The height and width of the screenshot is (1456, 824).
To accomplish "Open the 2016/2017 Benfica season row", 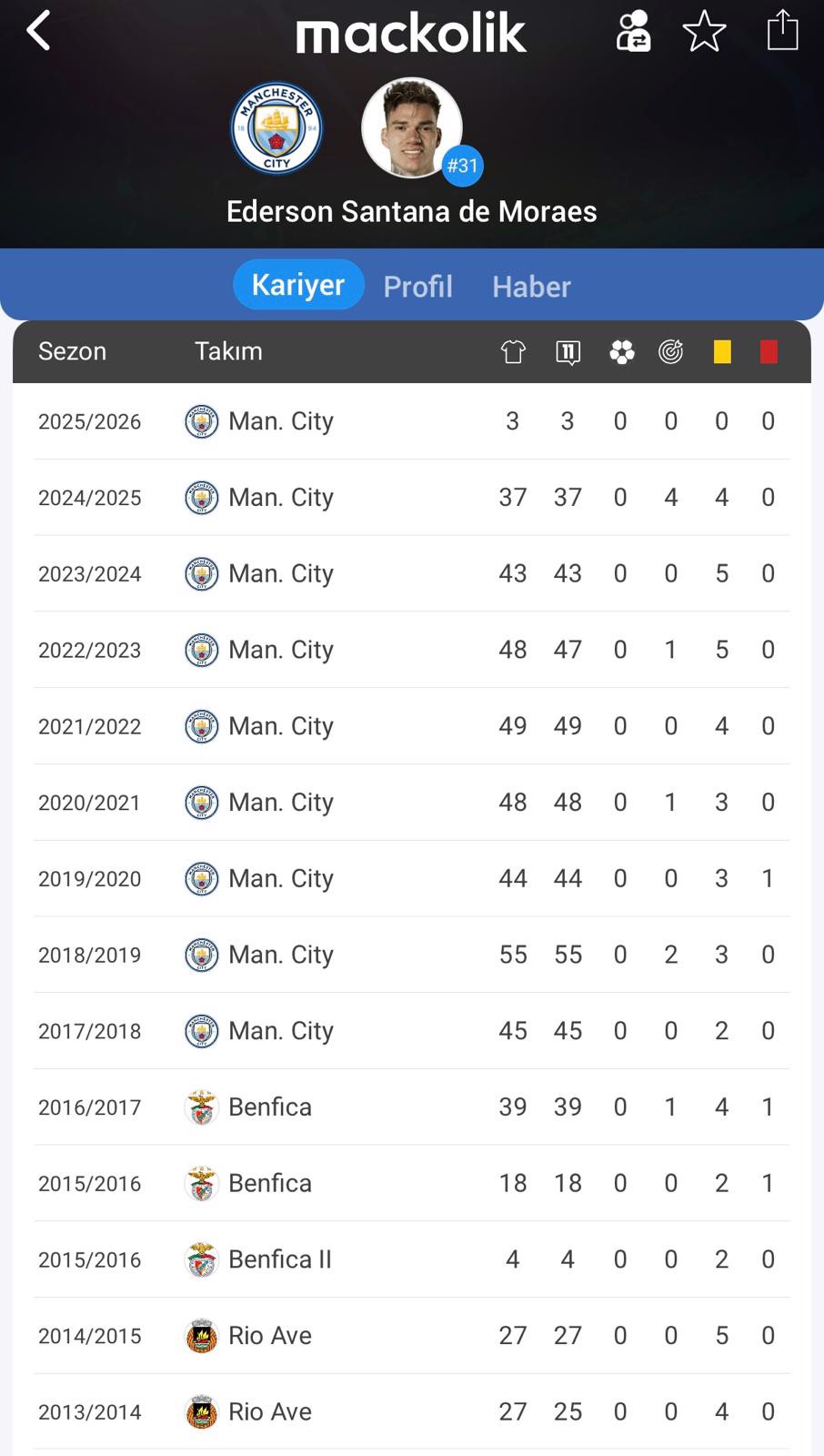I will click(412, 1107).
